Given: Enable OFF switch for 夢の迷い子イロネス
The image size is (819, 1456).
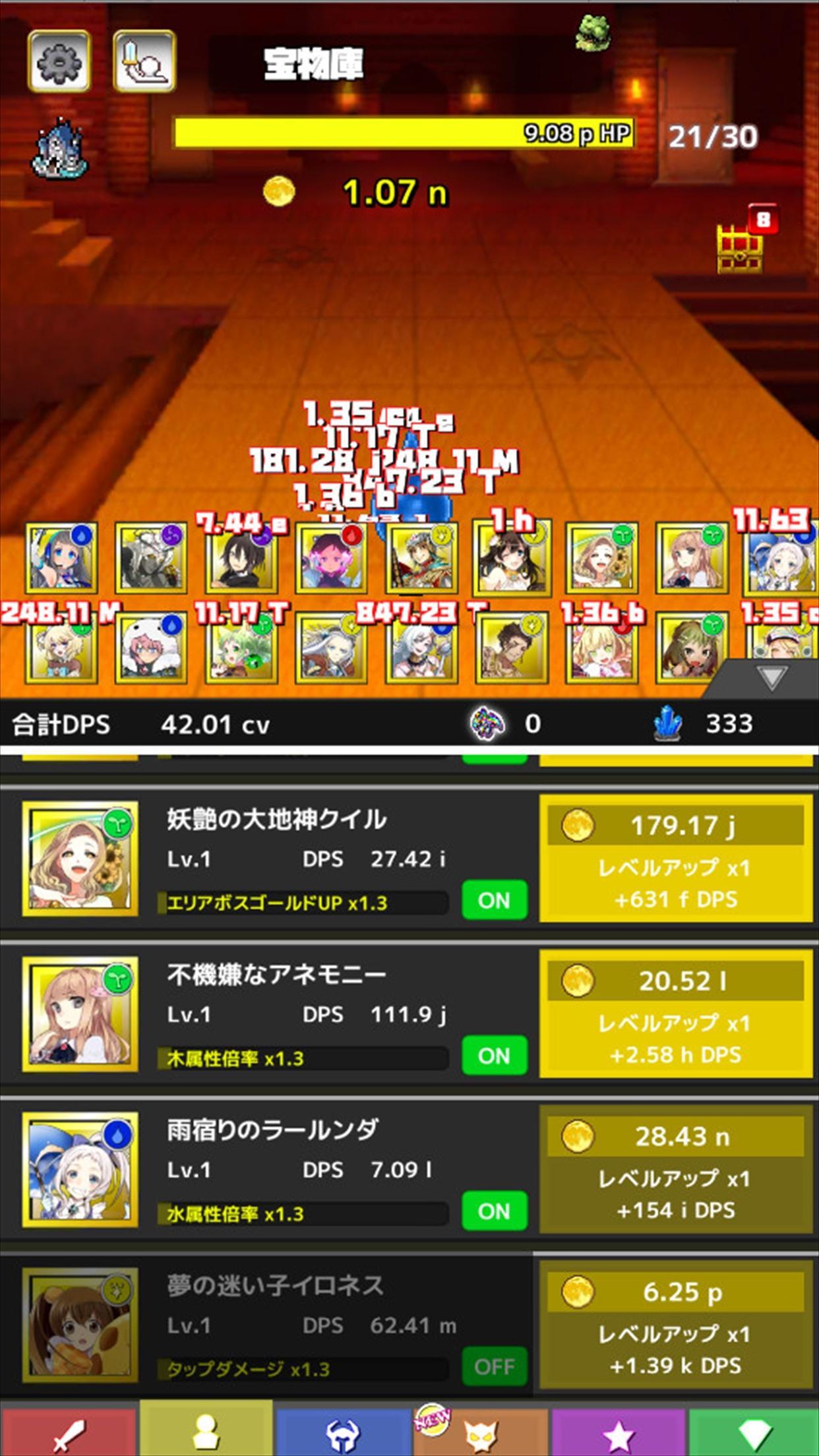Looking at the screenshot, I should pyautogui.click(x=494, y=1367).
